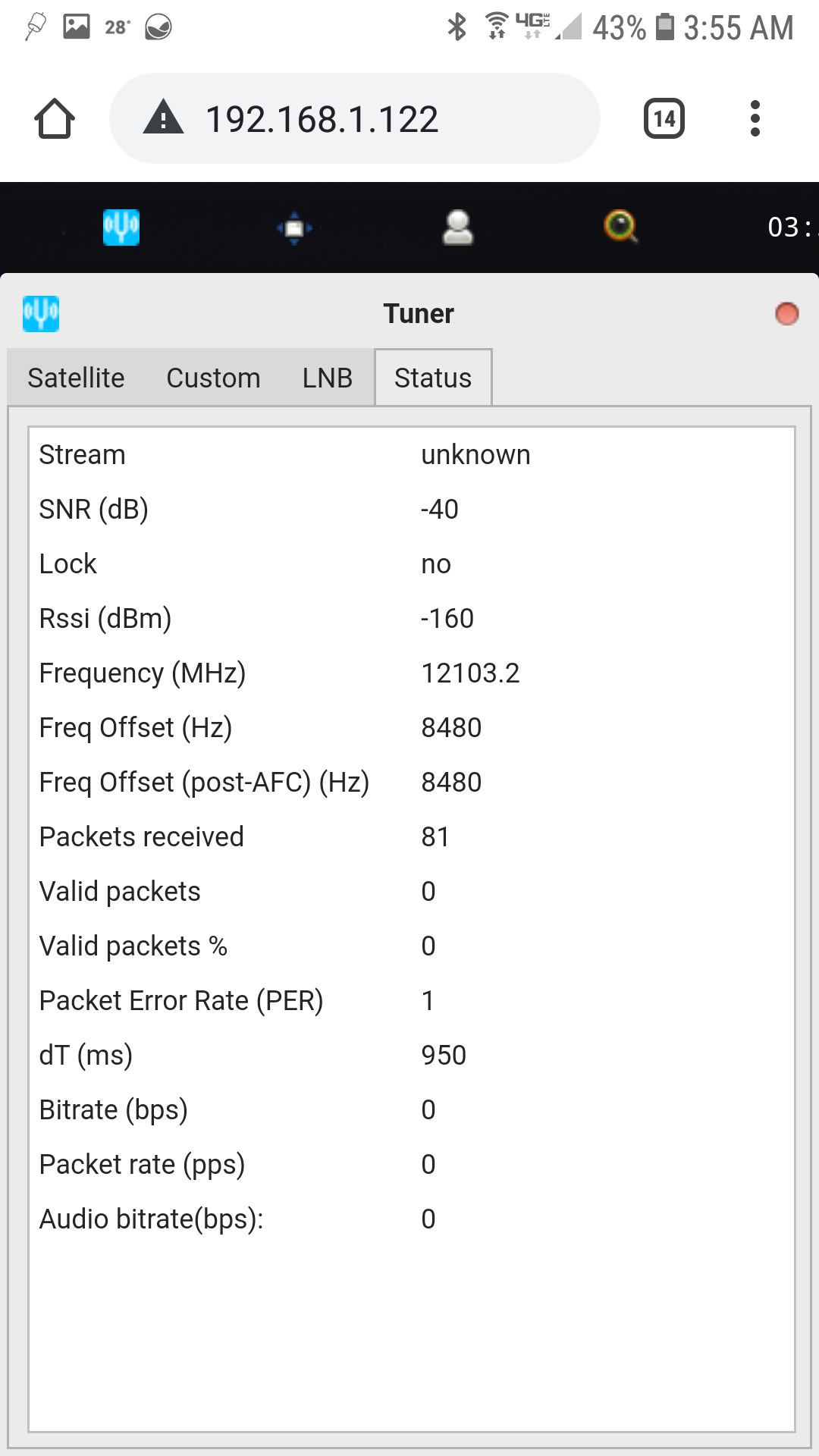
Task: Open the browser overflow menu
Action: point(755,119)
